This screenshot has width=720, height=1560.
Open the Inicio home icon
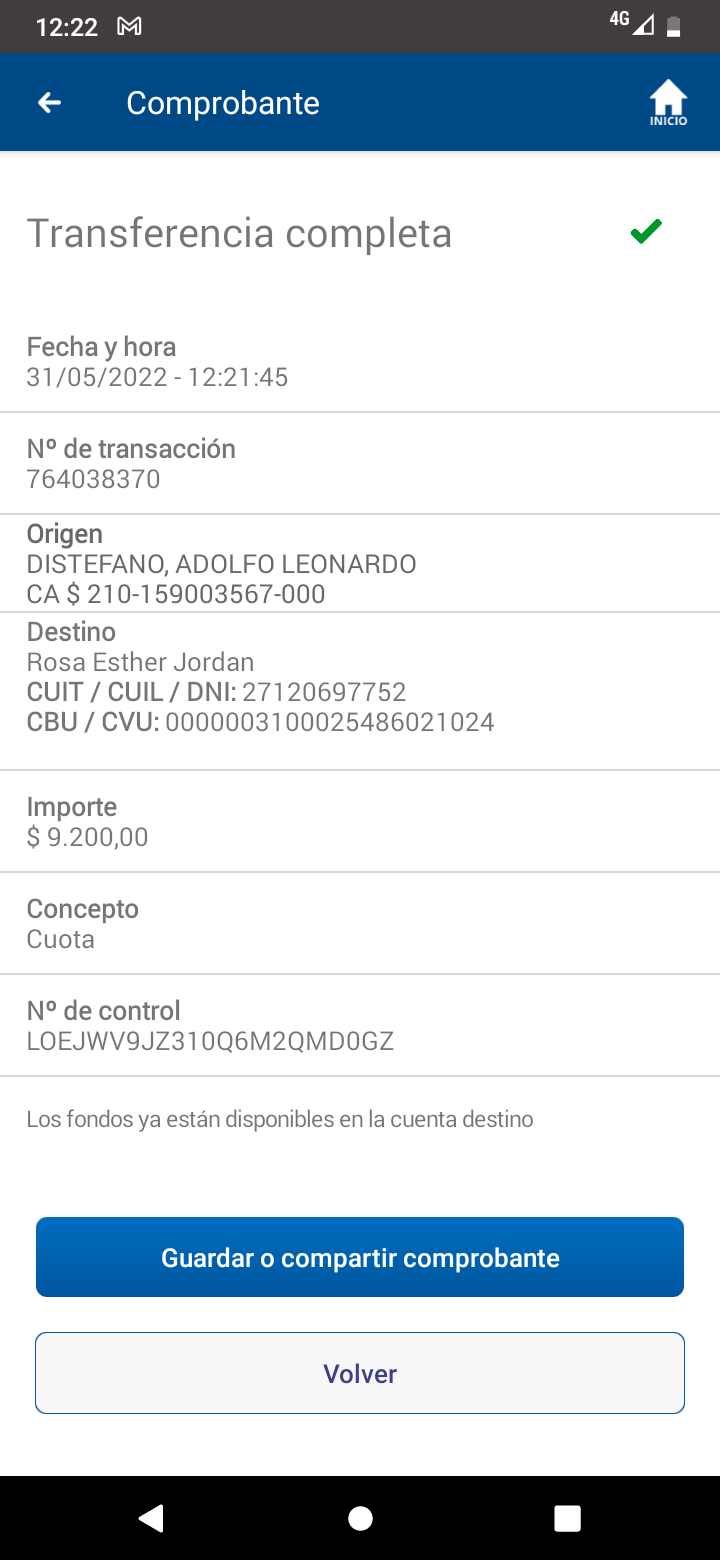[668, 102]
